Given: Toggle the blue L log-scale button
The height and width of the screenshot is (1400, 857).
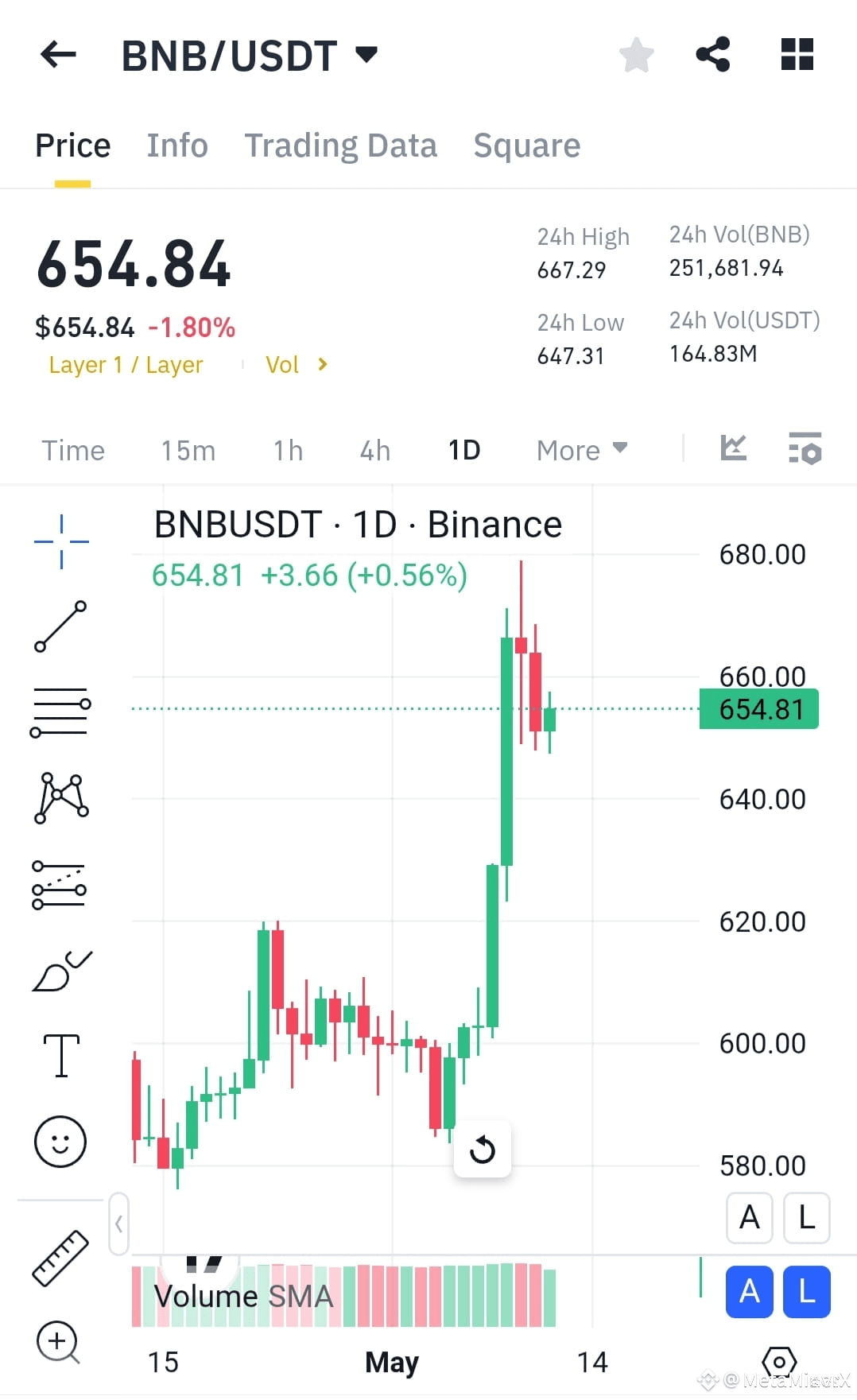Looking at the screenshot, I should [807, 1292].
